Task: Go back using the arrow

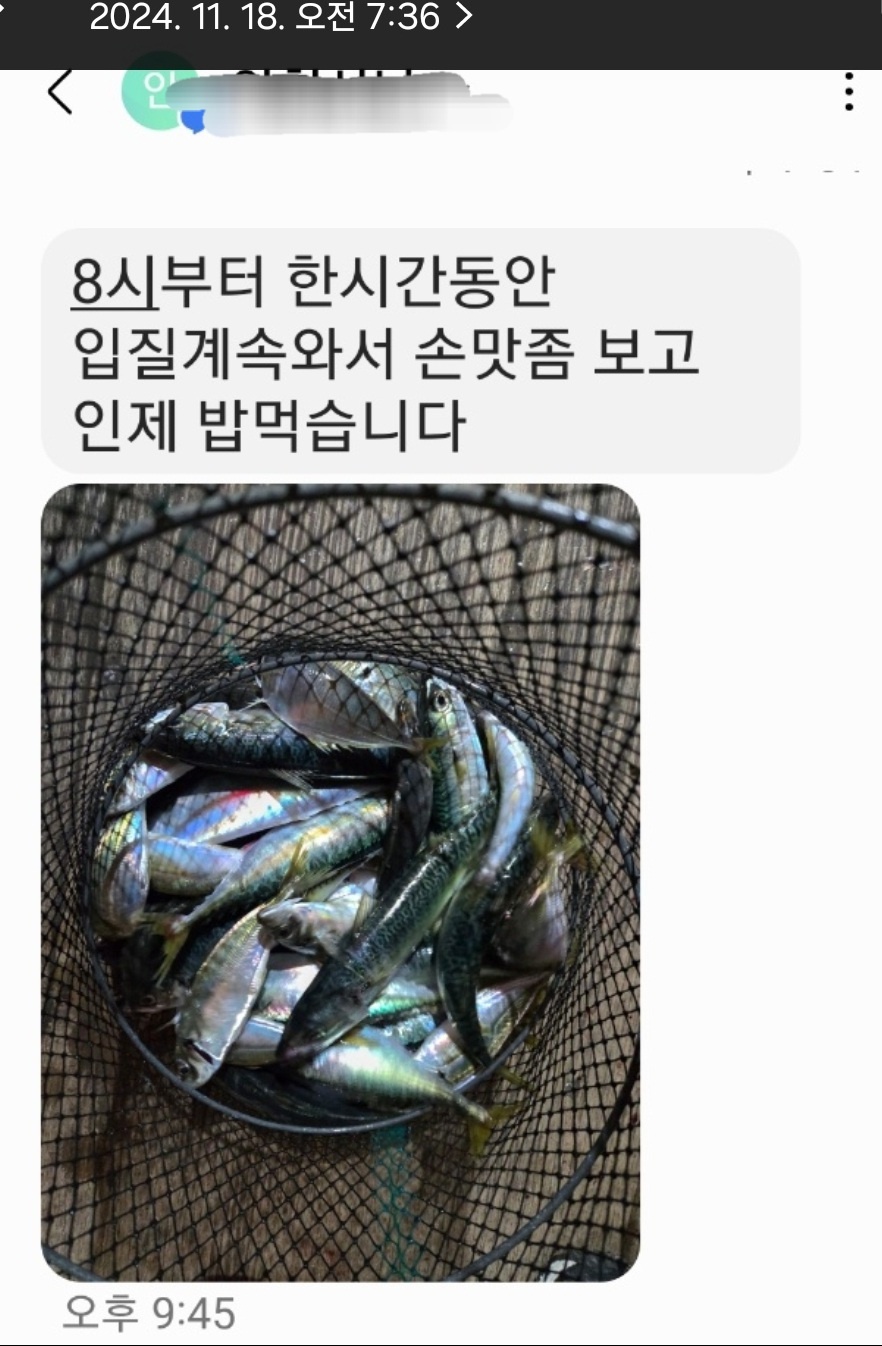Action: [60, 93]
